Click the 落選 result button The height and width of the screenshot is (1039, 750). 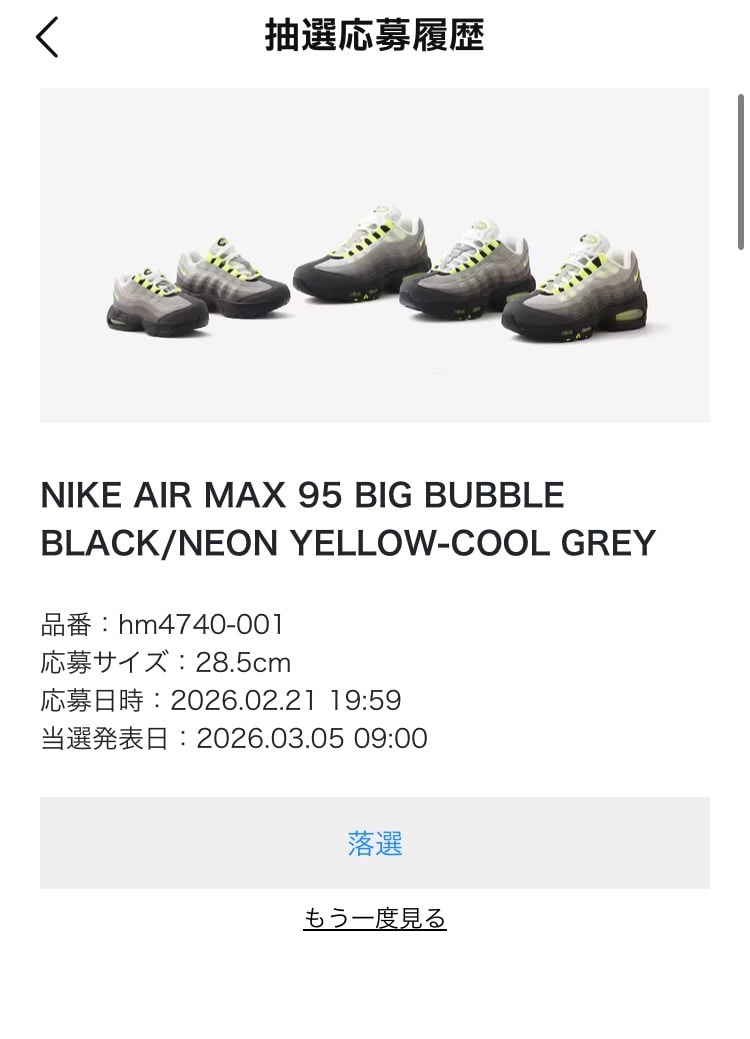[x=375, y=843]
